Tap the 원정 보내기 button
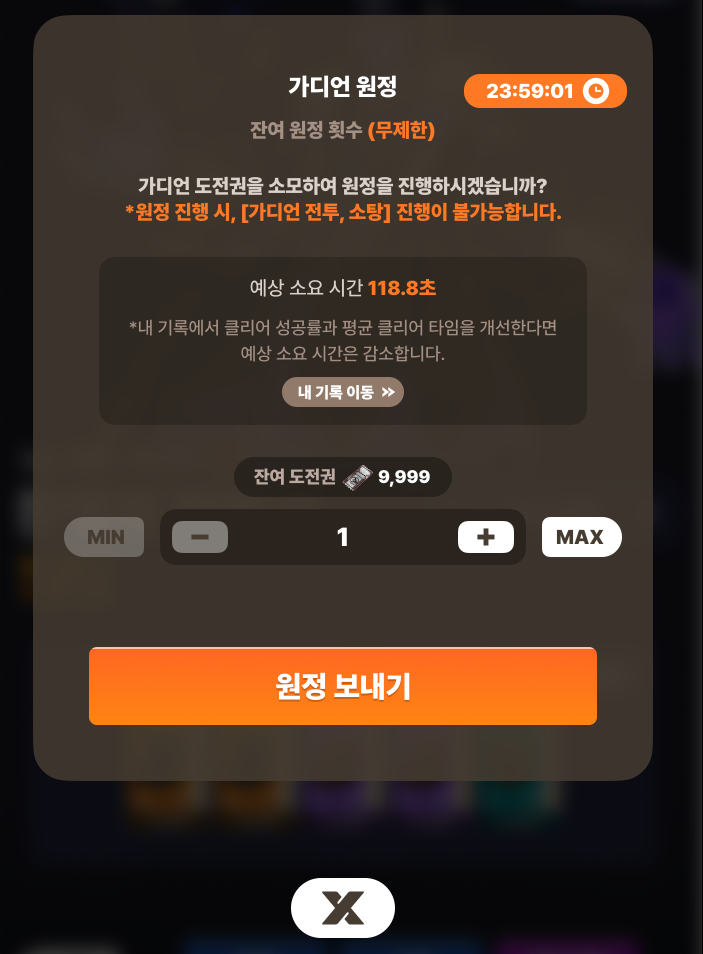The width and height of the screenshot is (703, 954). [x=343, y=686]
